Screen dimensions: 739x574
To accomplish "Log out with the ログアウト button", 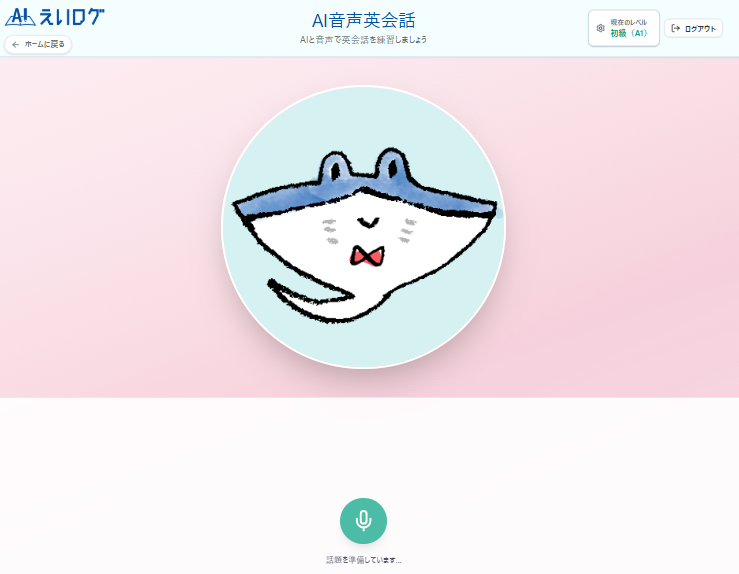I will coord(693,29).
